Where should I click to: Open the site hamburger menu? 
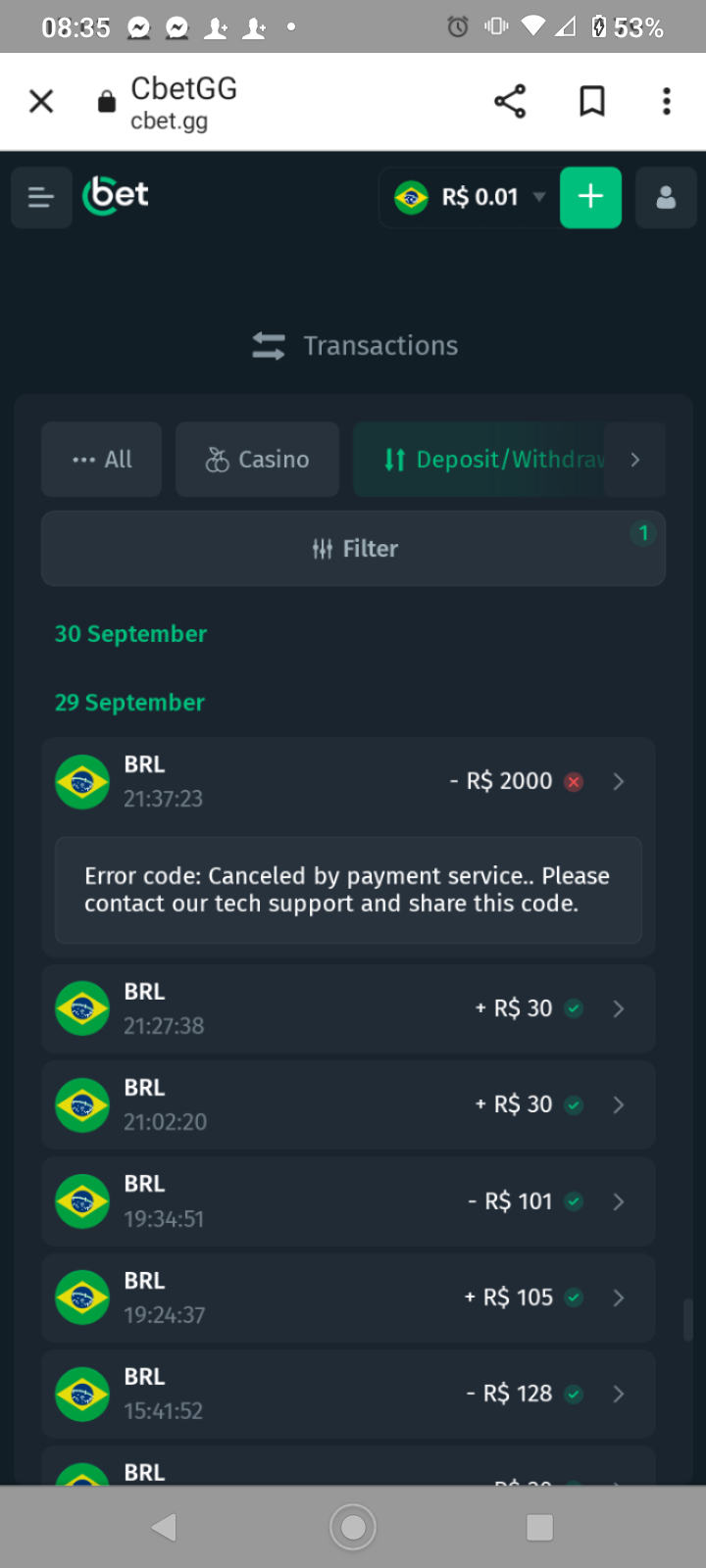[x=41, y=197]
